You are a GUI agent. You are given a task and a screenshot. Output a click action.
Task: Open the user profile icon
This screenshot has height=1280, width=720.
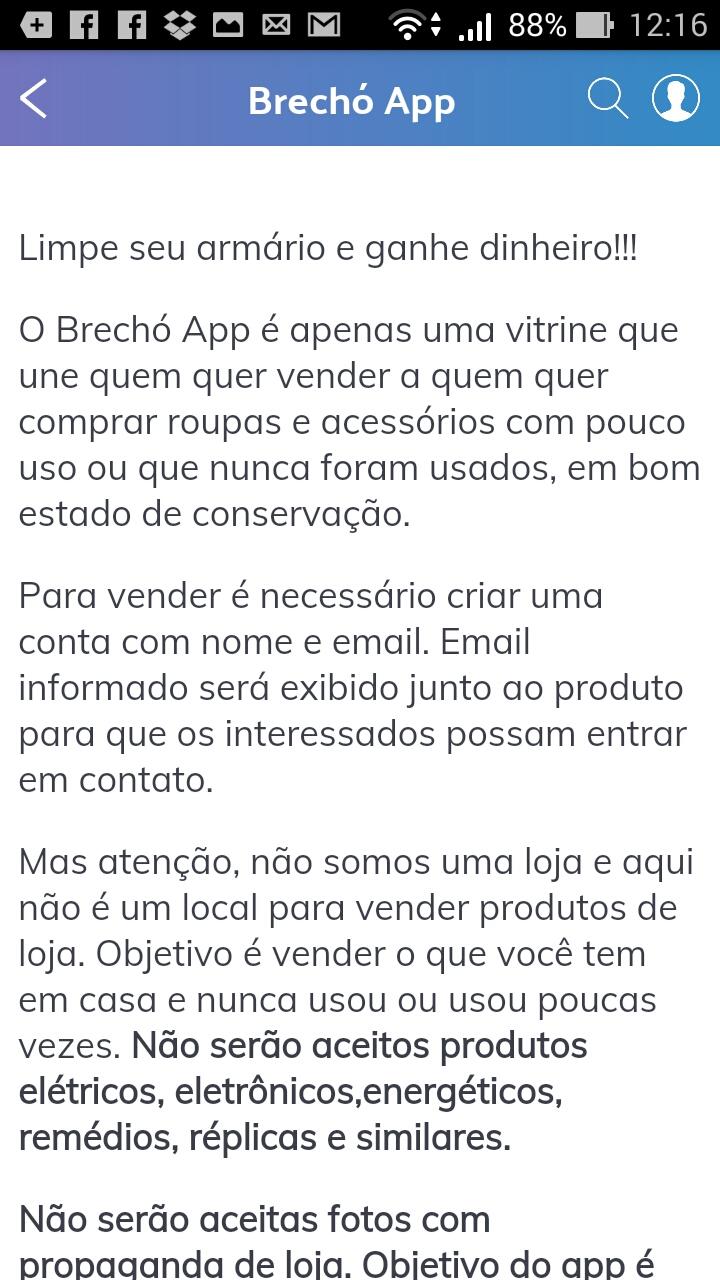676,99
